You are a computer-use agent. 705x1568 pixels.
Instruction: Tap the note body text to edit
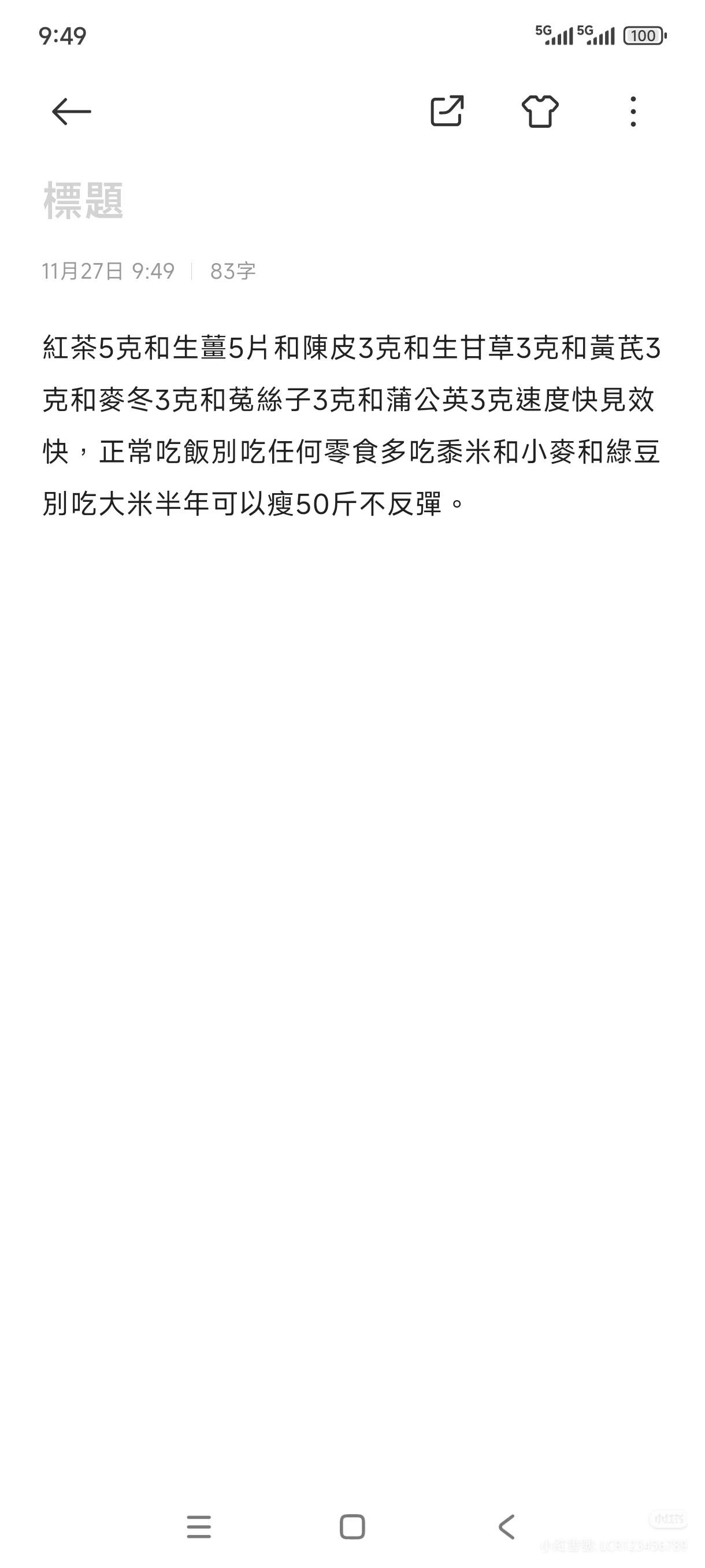tap(351, 426)
